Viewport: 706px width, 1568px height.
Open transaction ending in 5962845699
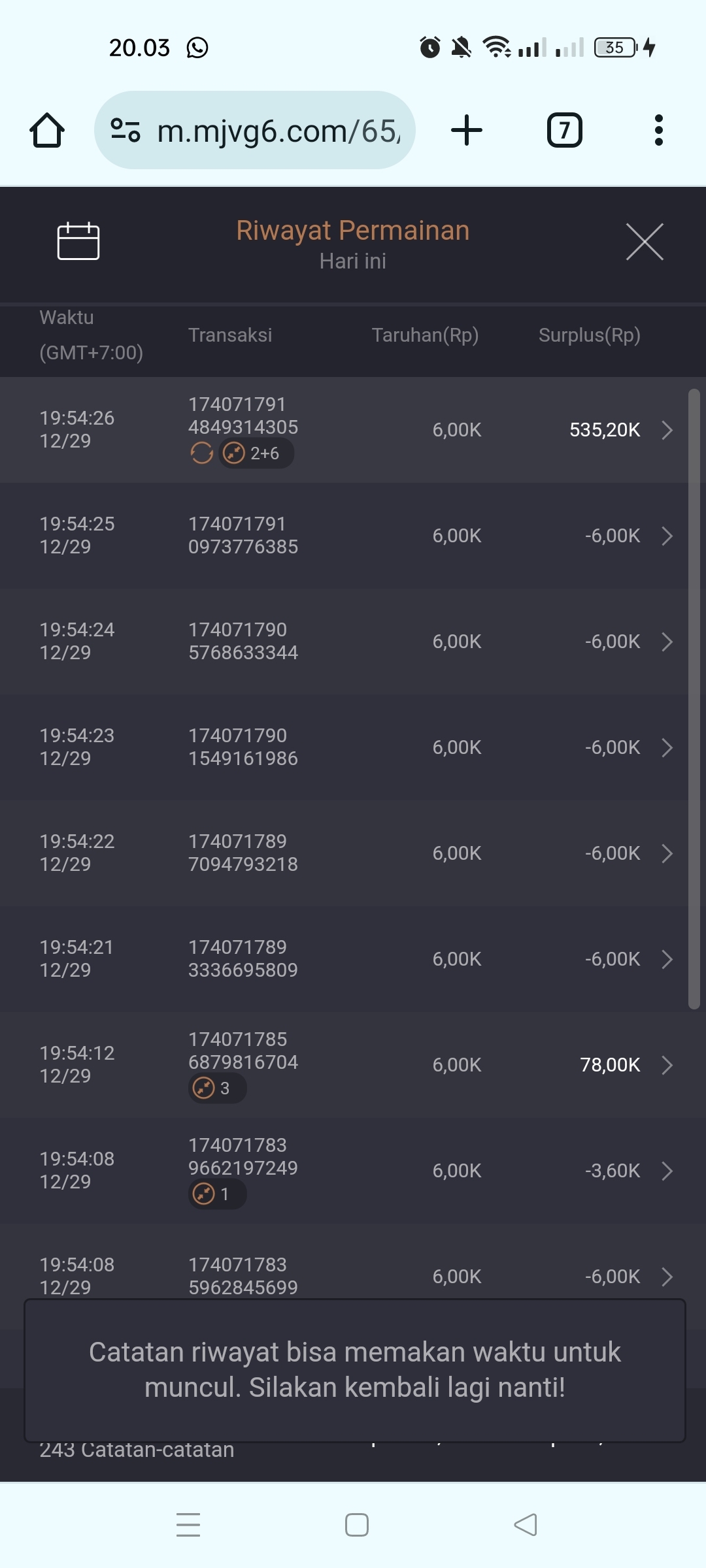[353, 1275]
